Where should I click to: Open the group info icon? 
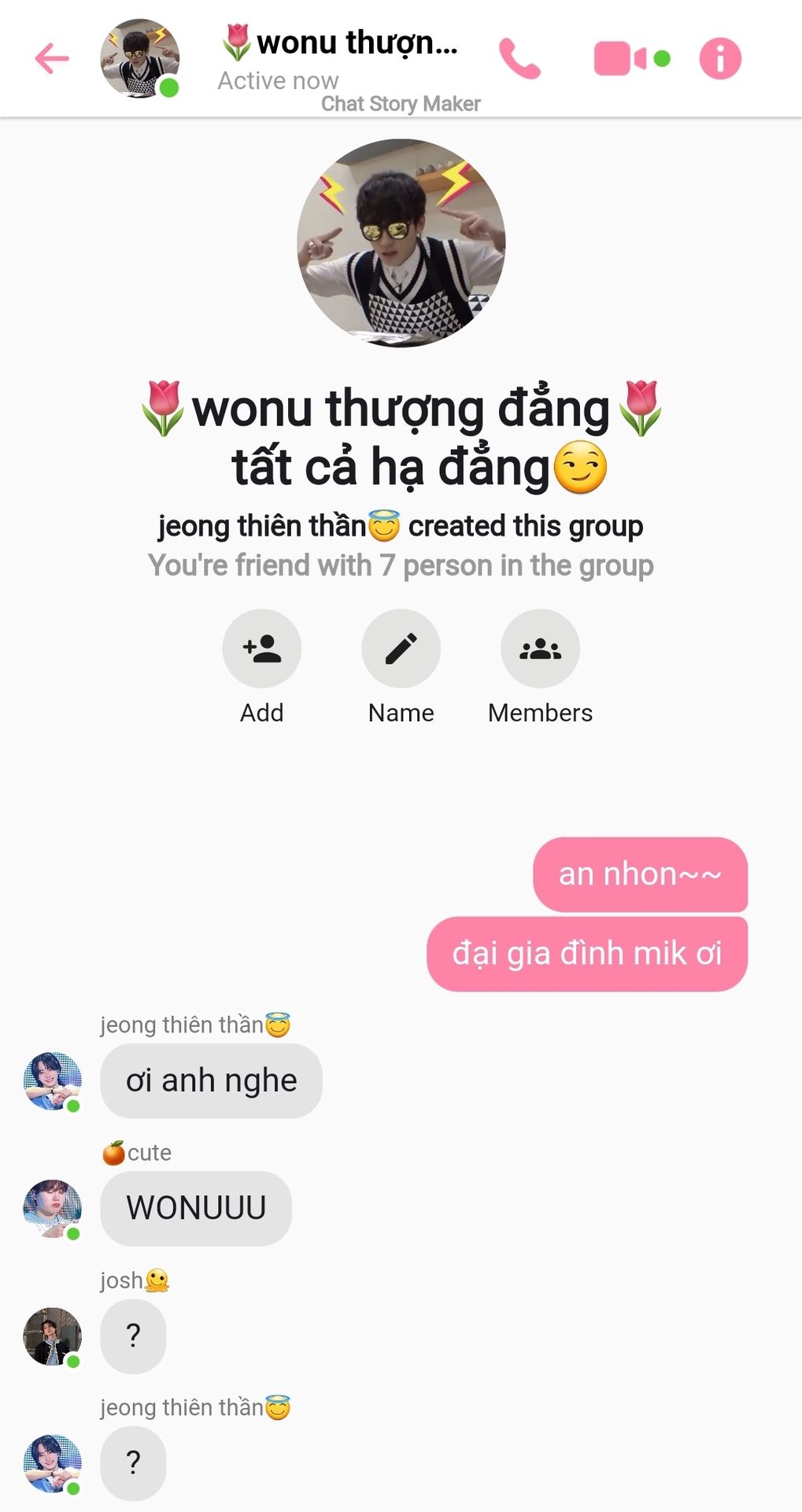click(720, 58)
